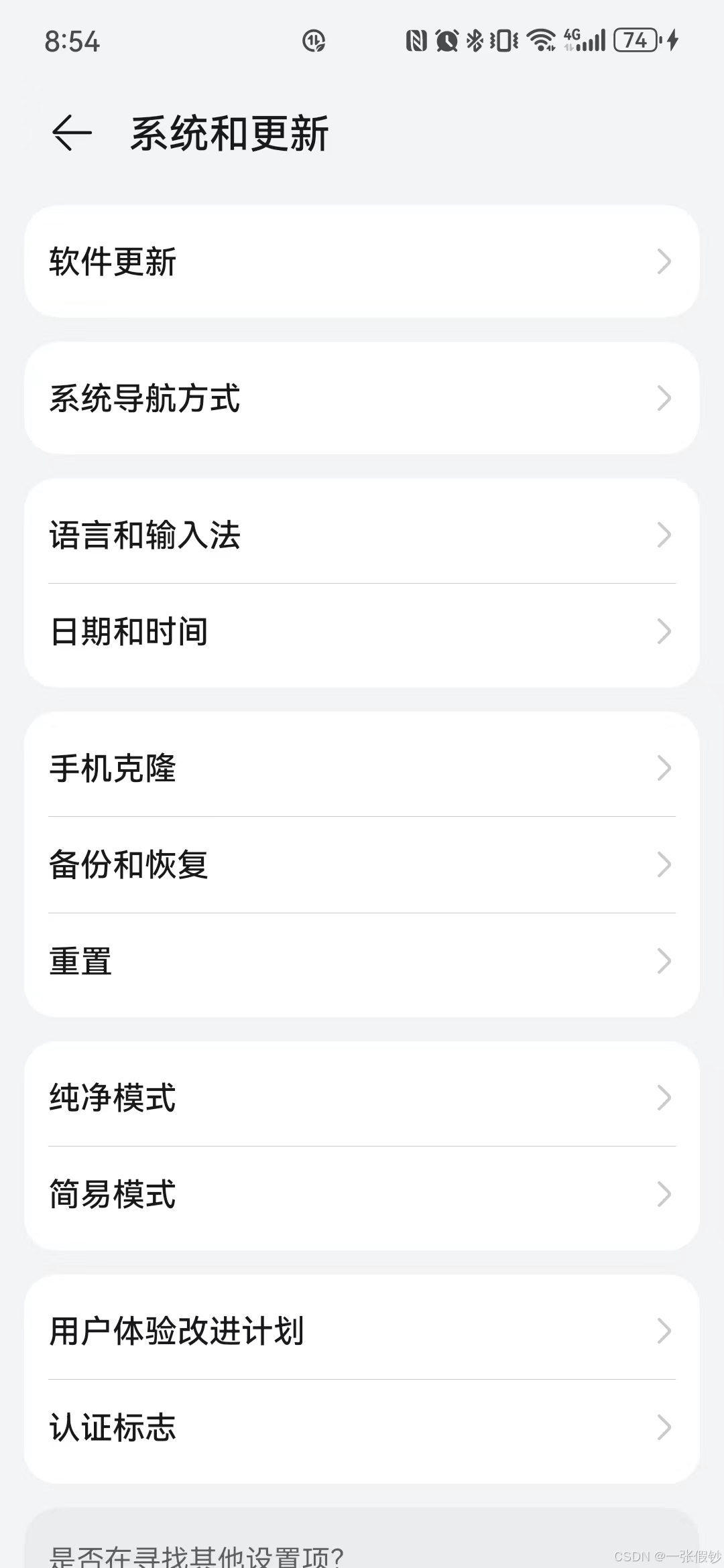Open 系统导航方式 options

(x=362, y=398)
